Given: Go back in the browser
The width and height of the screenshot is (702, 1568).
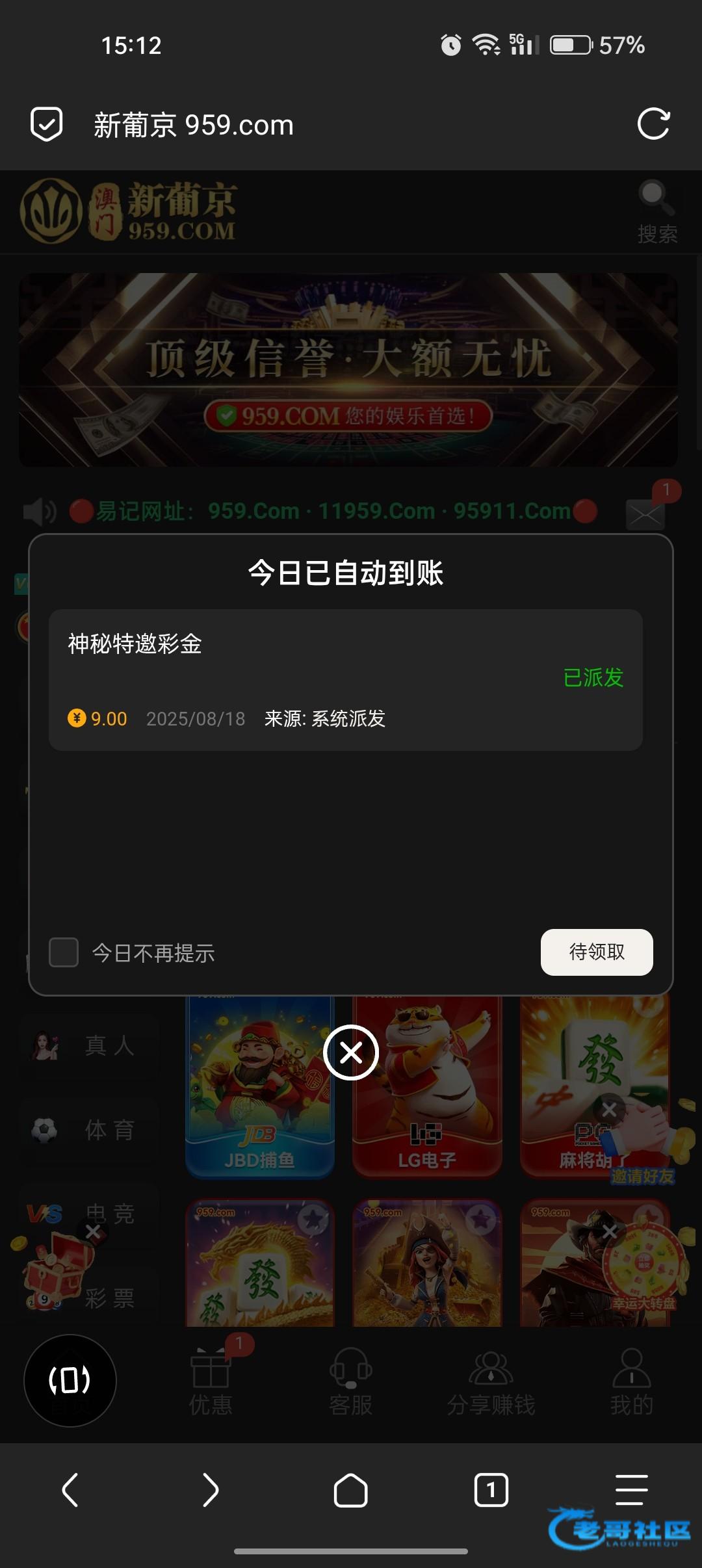Looking at the screenshot, I should [x=70, y=1489].
